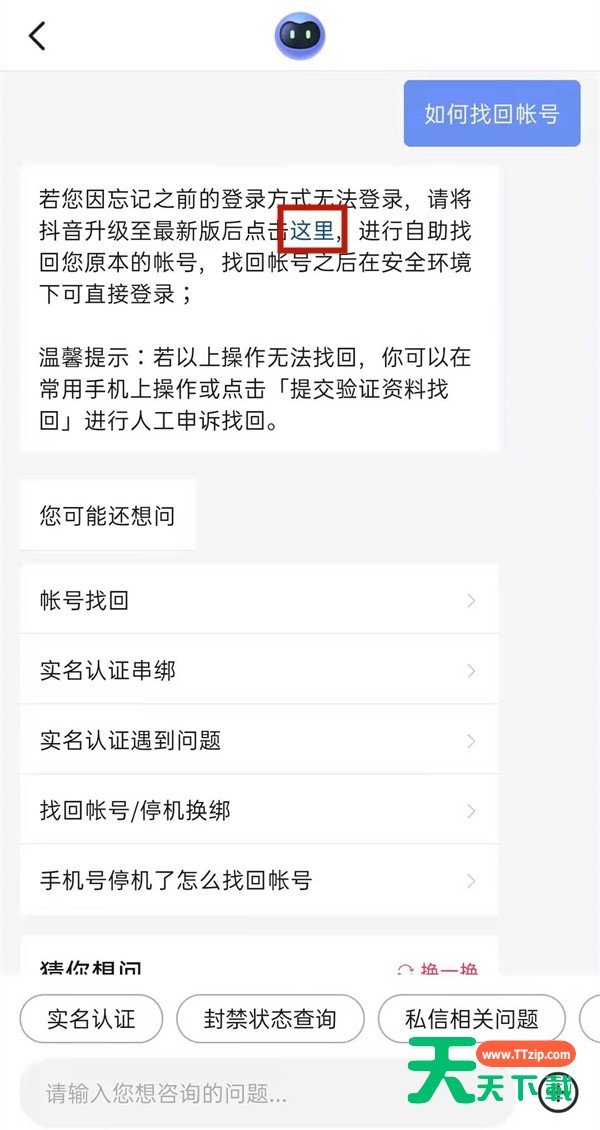Viewport: 600px width, 1130px height.
Task: Open 手机号停机了怎么找回帐号
Action: [x=258, y=880]
